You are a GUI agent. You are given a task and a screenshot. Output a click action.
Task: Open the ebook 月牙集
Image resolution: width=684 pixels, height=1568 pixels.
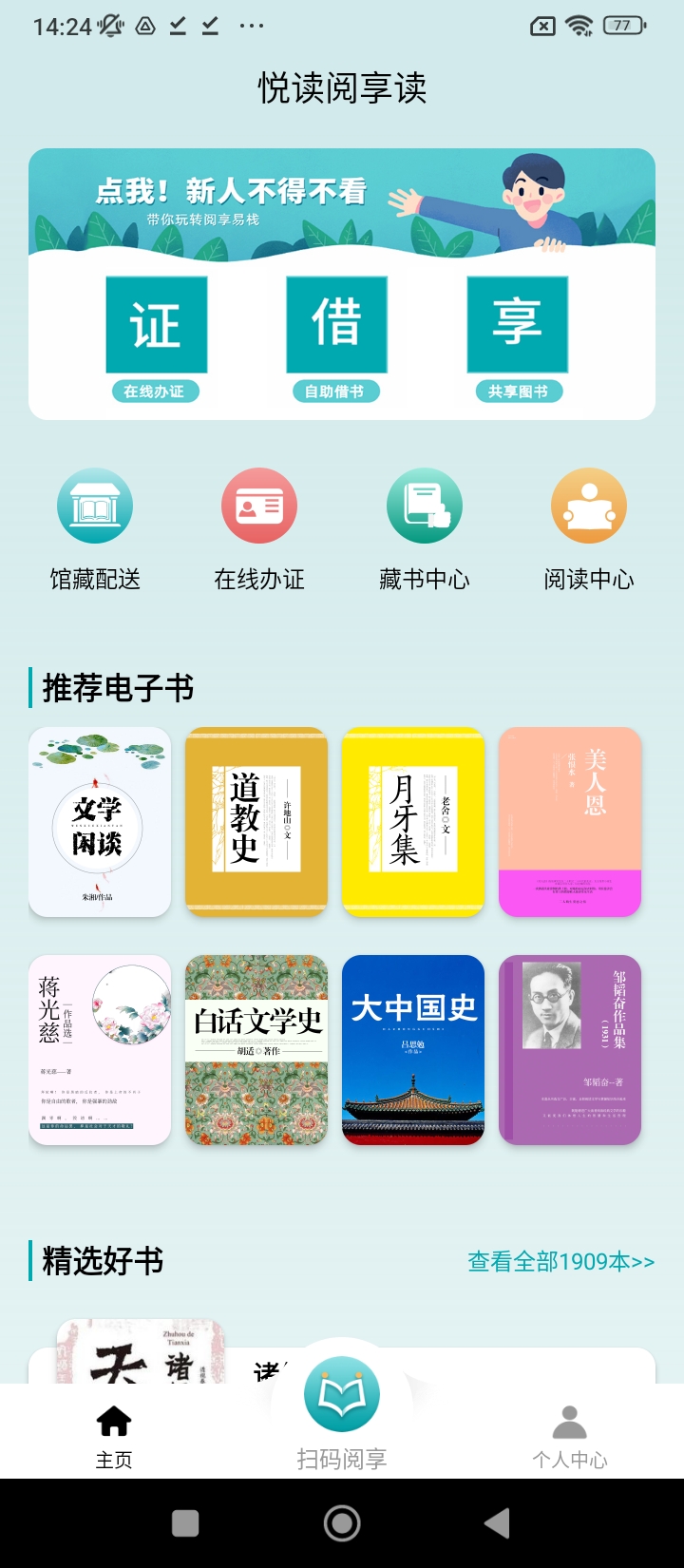click(413, 822)
